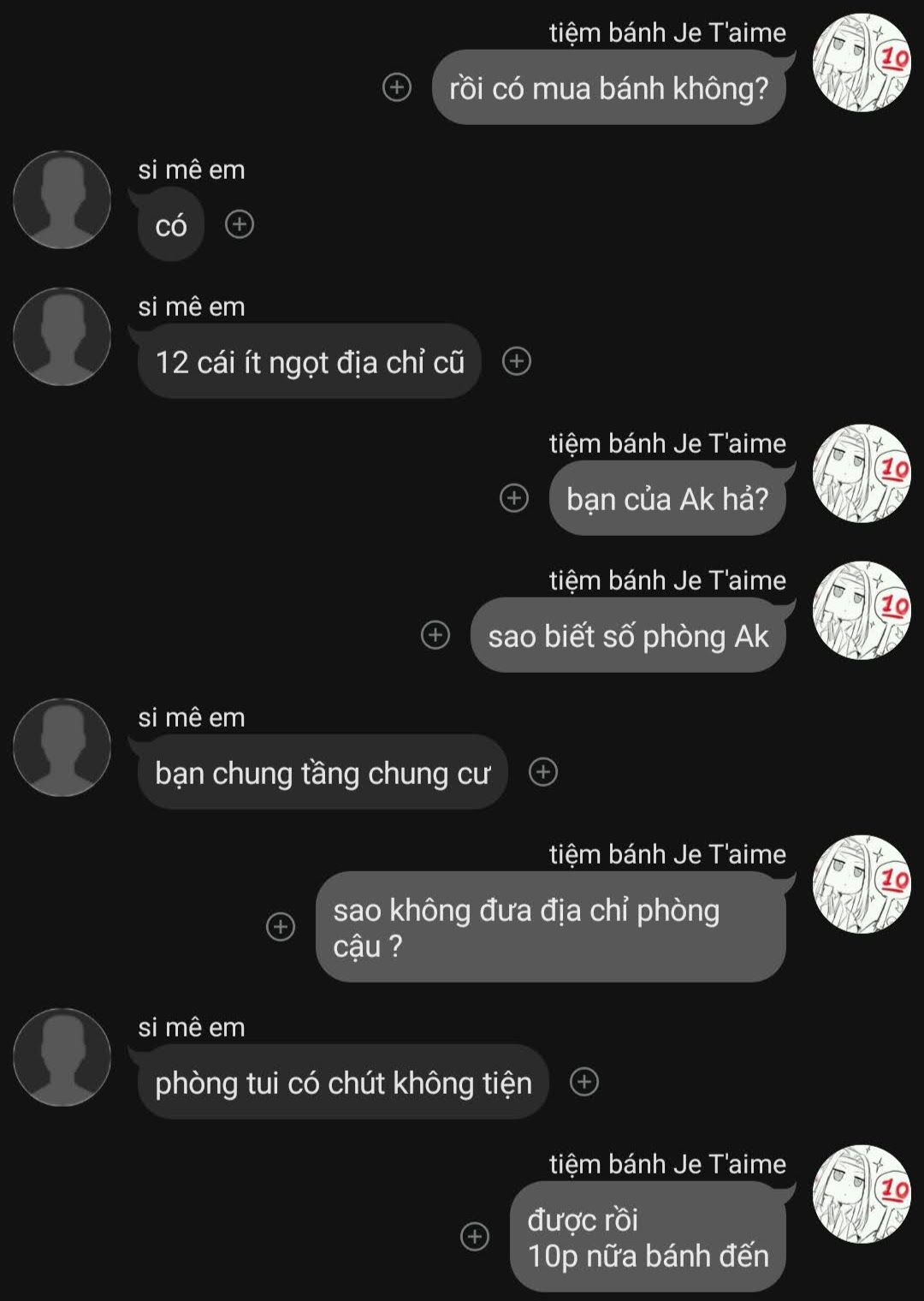View tiệm bánh Je T'aime avatar beside "bạn của Ak hả?"

click(861, 473)
